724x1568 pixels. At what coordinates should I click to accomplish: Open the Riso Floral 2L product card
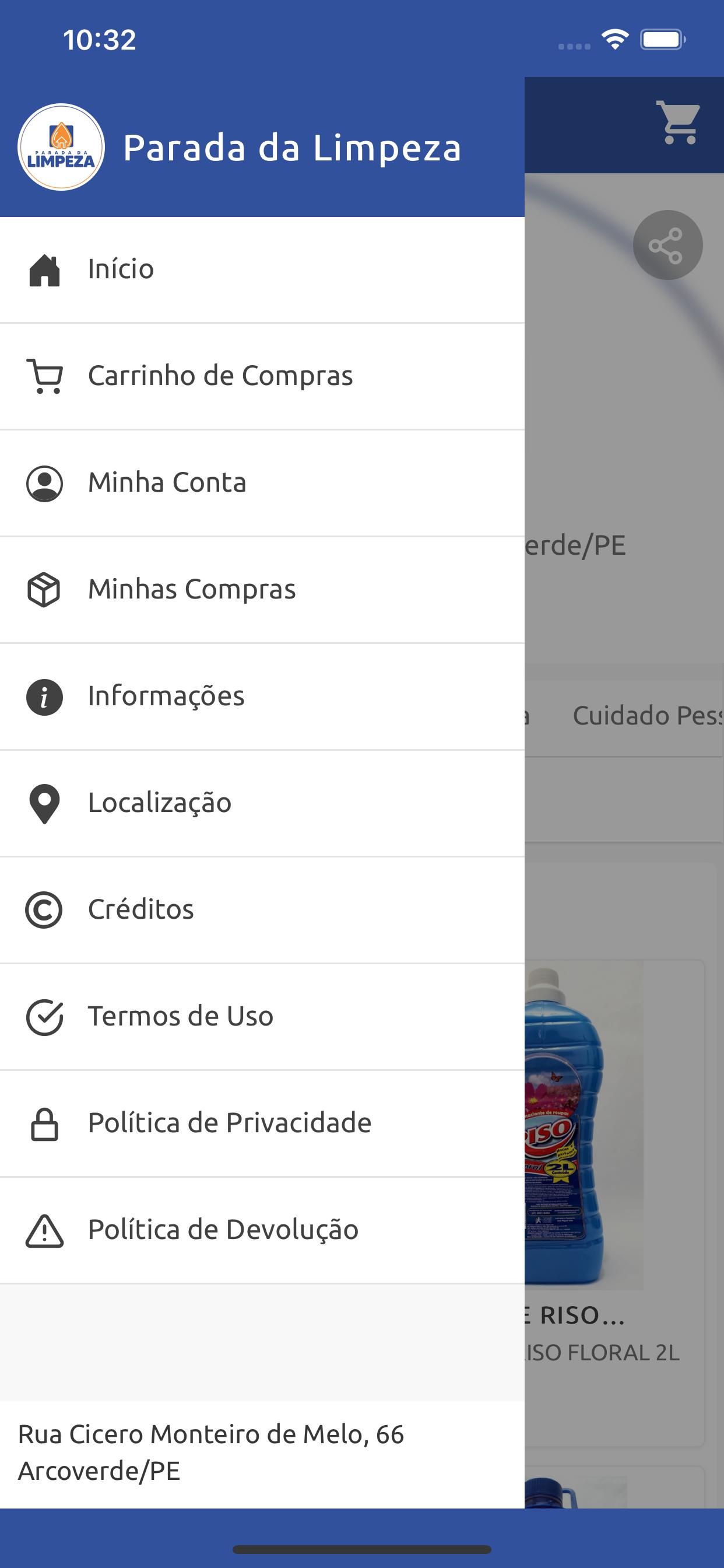click(x=614, y=1203)
